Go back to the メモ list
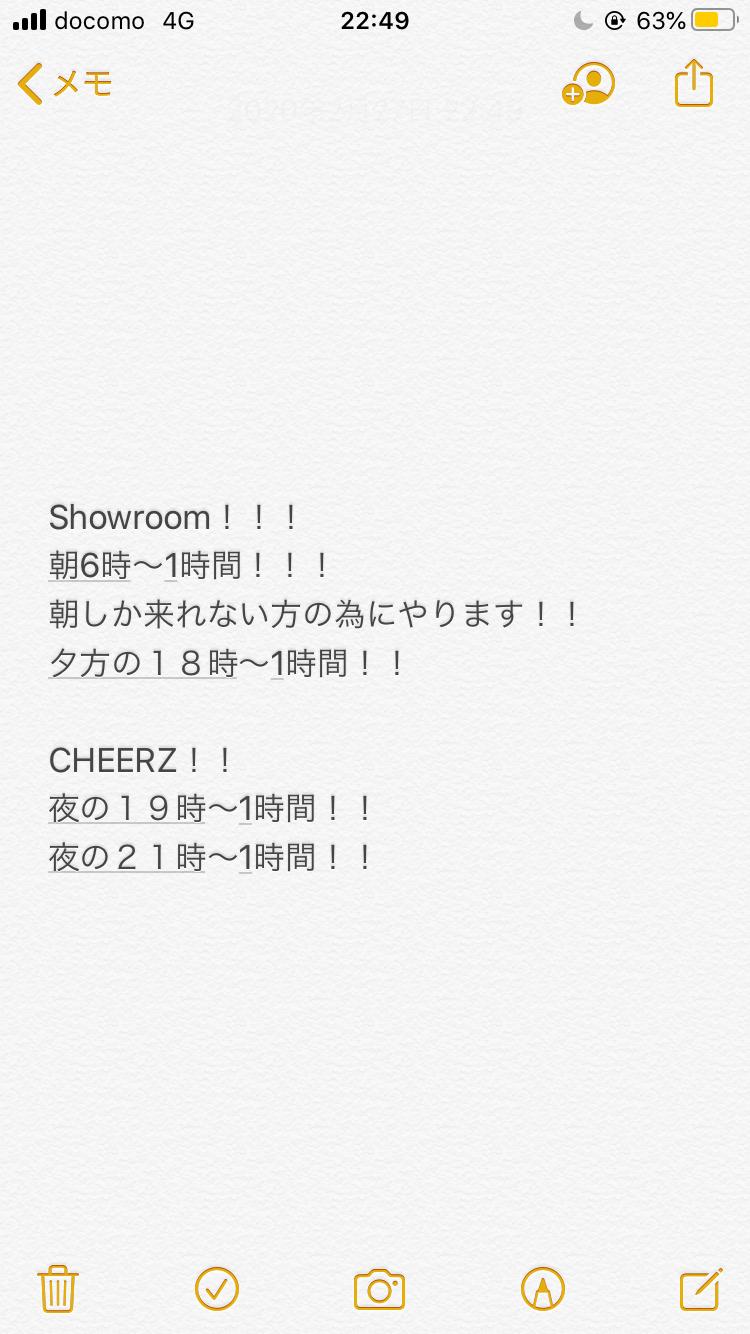Viewport: 750px width, 1334px height. [64, 84]
